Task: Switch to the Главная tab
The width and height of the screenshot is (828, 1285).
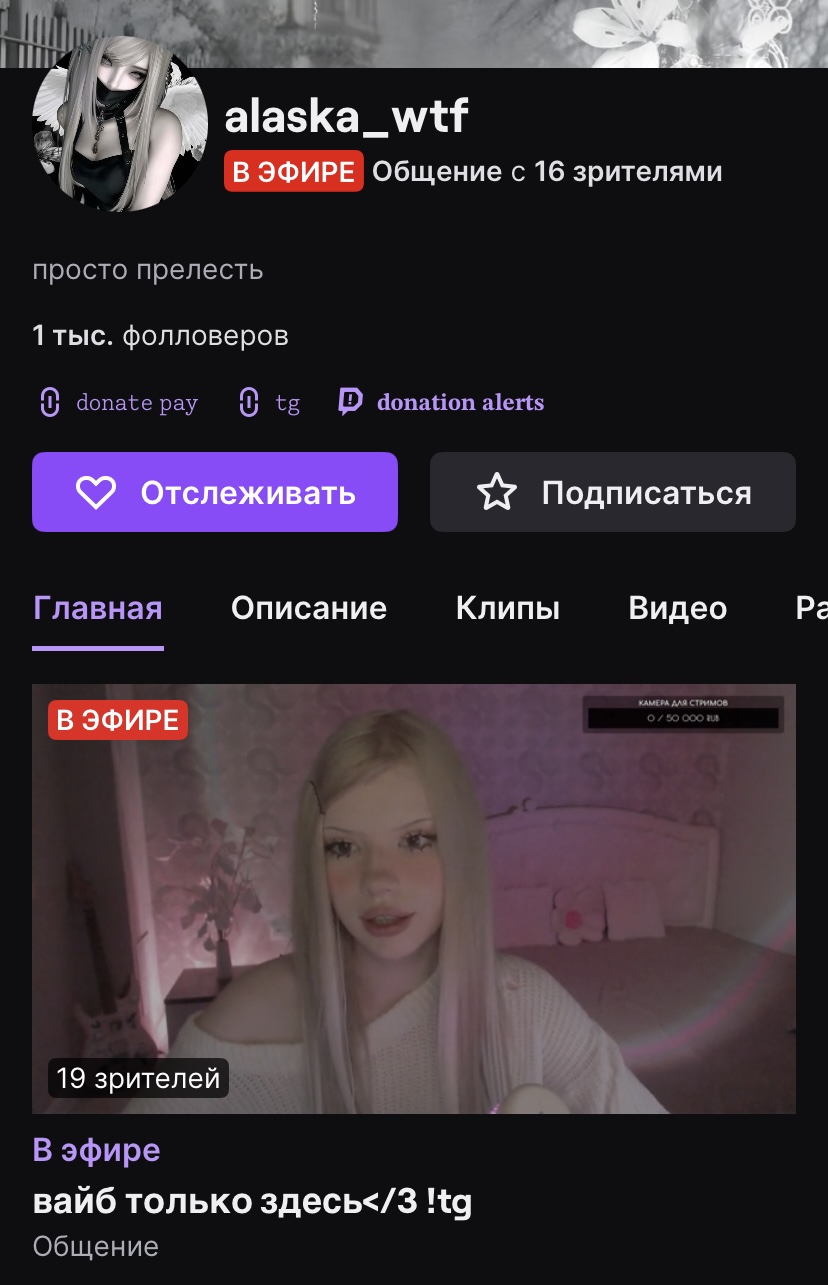Action: 97,608
